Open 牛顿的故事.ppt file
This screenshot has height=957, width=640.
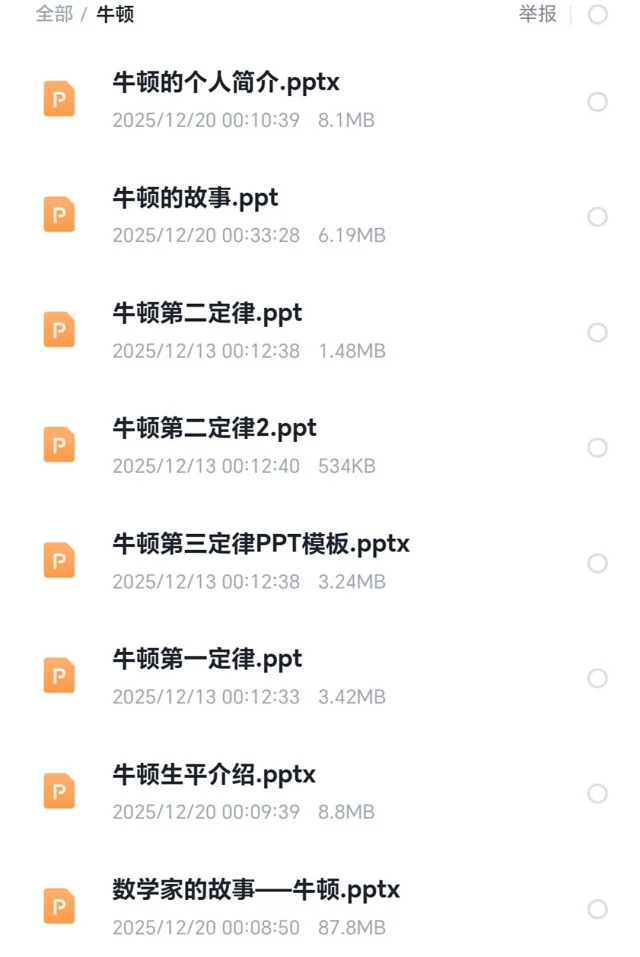195,198
